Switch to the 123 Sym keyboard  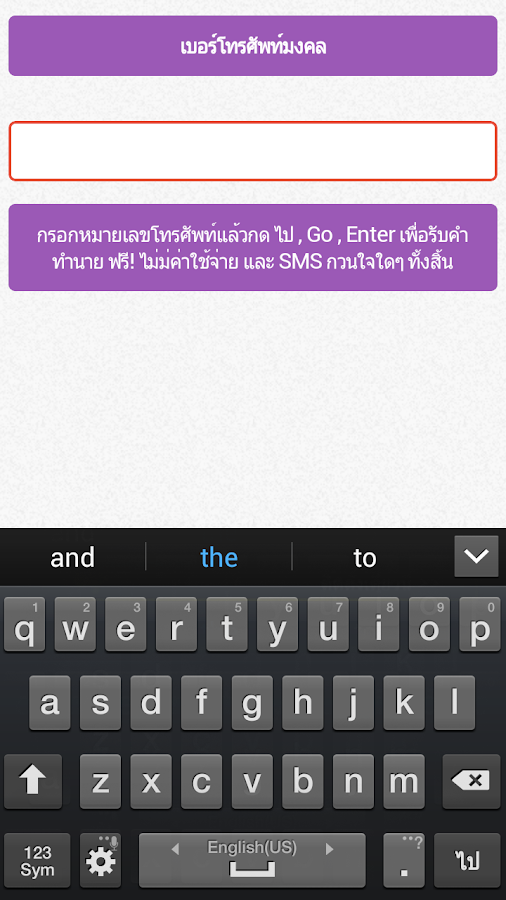pyautogui.click(x=37, y=860)
